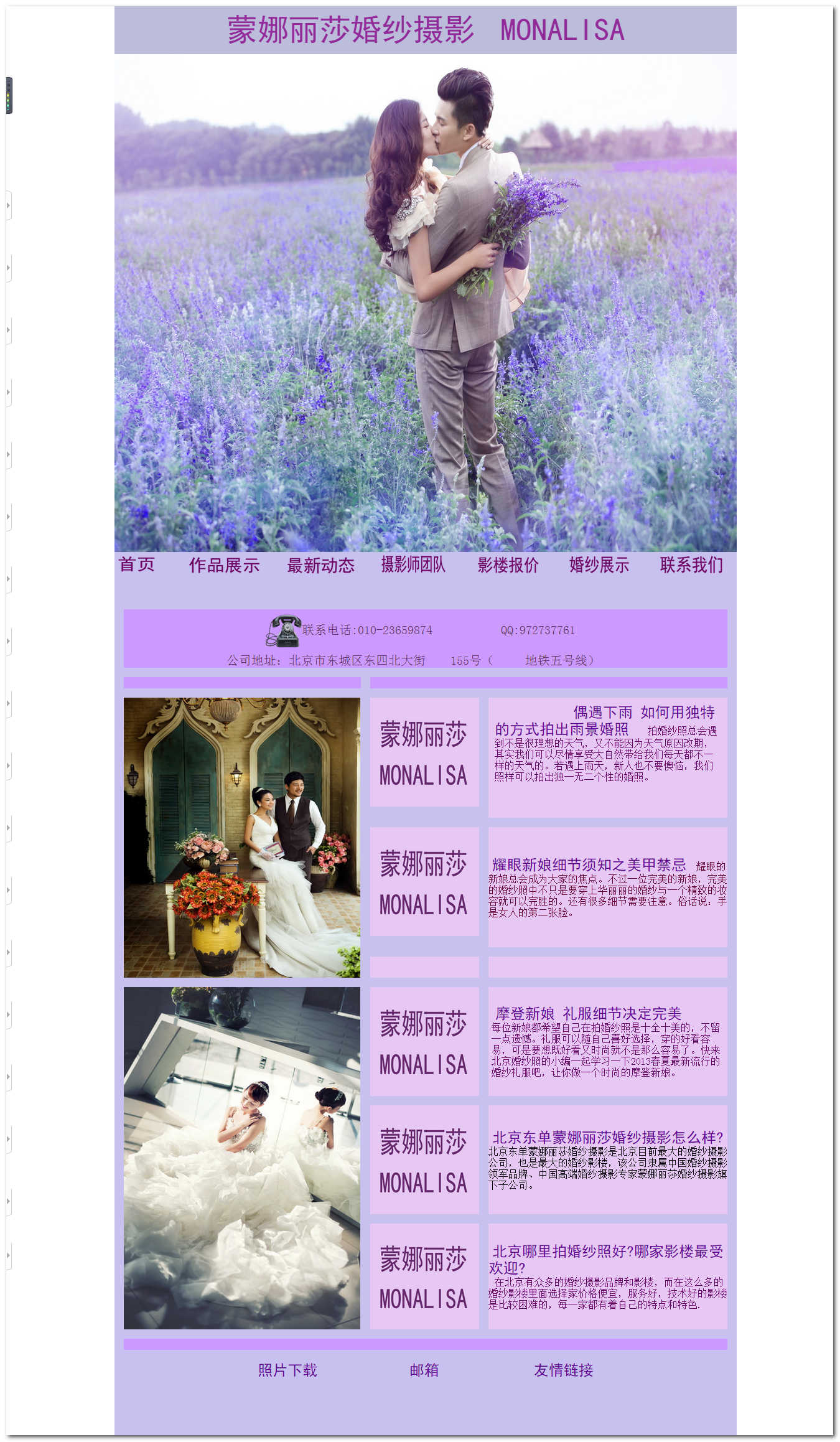
Task: Open 友情链接 at the page bottom
Action: click(x=563, y=1370)
